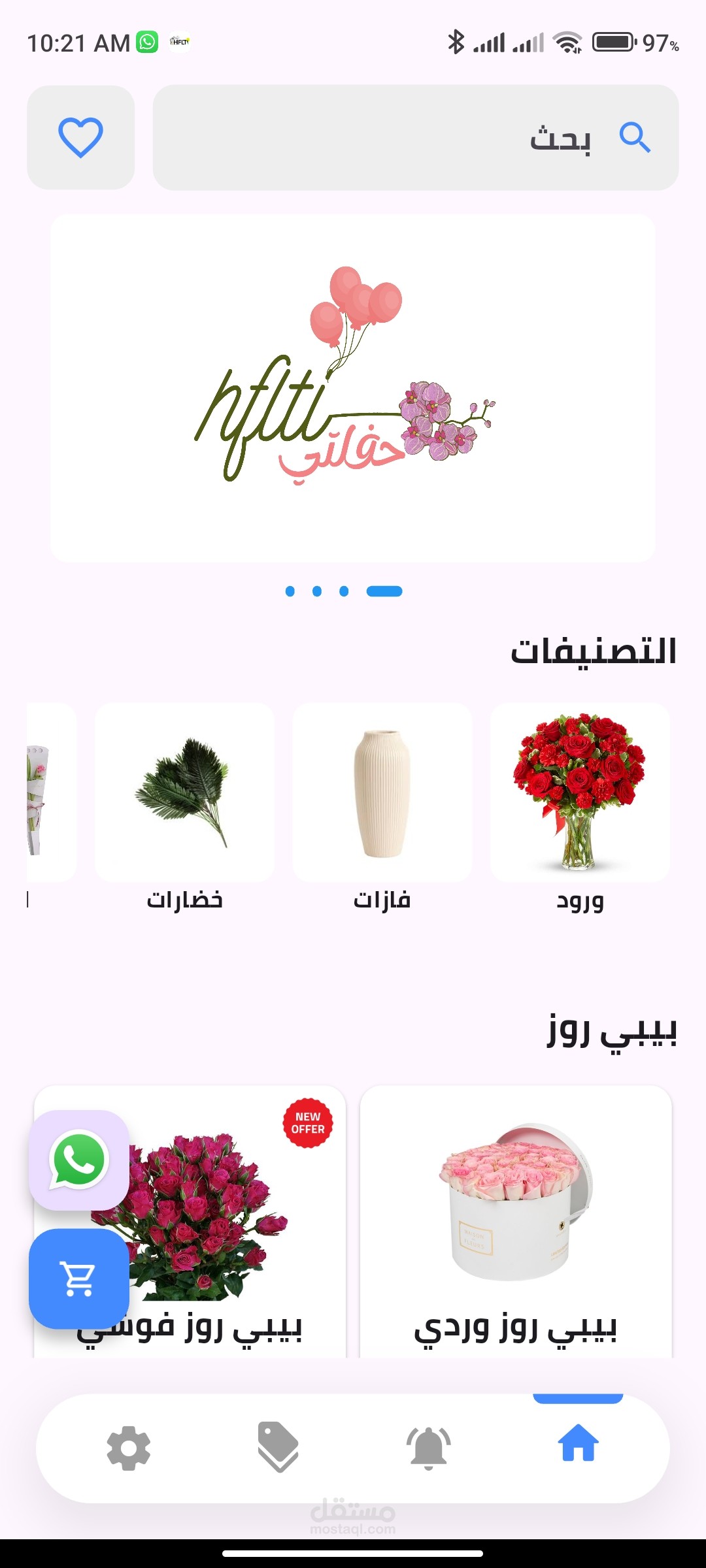Image resolution: width=706 pixels, height=1568 pixels.
Task: Switch to the home tab
Action: (x=578, y=1444)
